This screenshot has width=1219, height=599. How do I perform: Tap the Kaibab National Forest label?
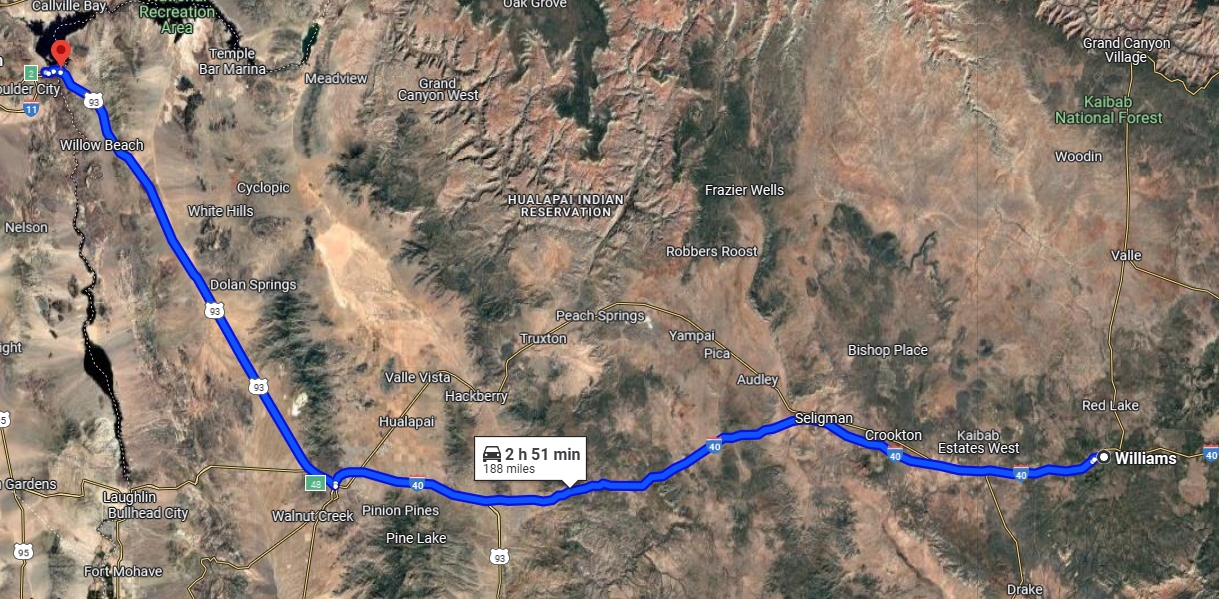pos(1109,110)
